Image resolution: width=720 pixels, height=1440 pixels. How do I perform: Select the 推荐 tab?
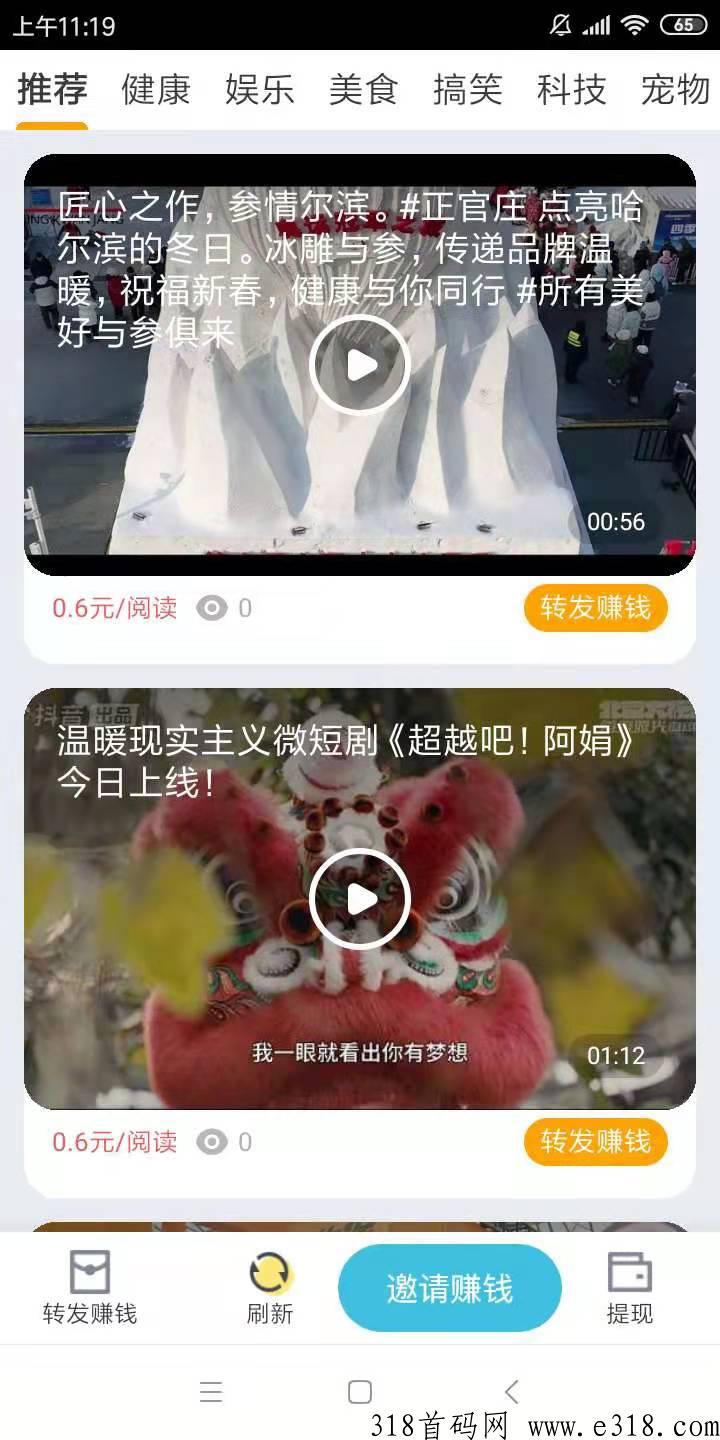(x=52, y=90)
